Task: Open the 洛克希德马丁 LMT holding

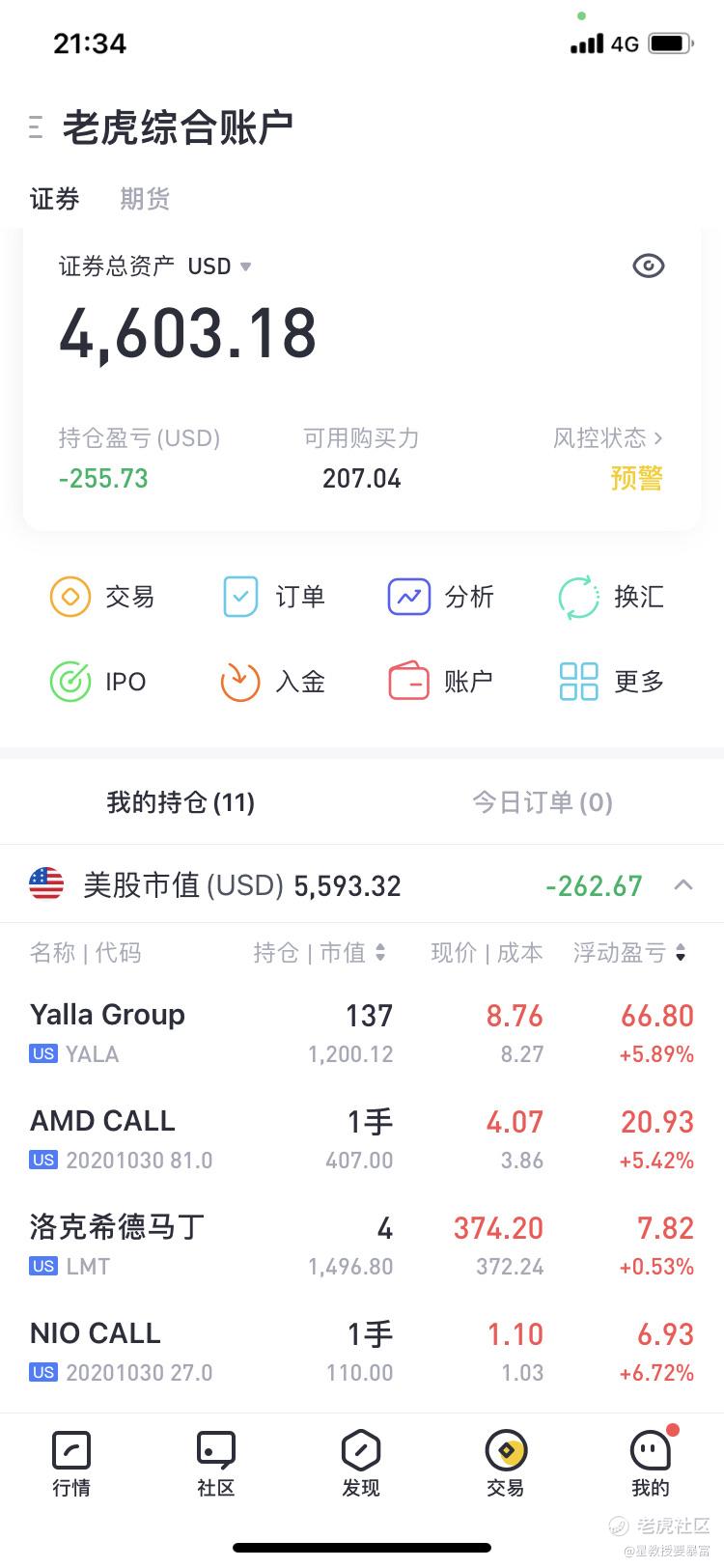Action: 362,1246
